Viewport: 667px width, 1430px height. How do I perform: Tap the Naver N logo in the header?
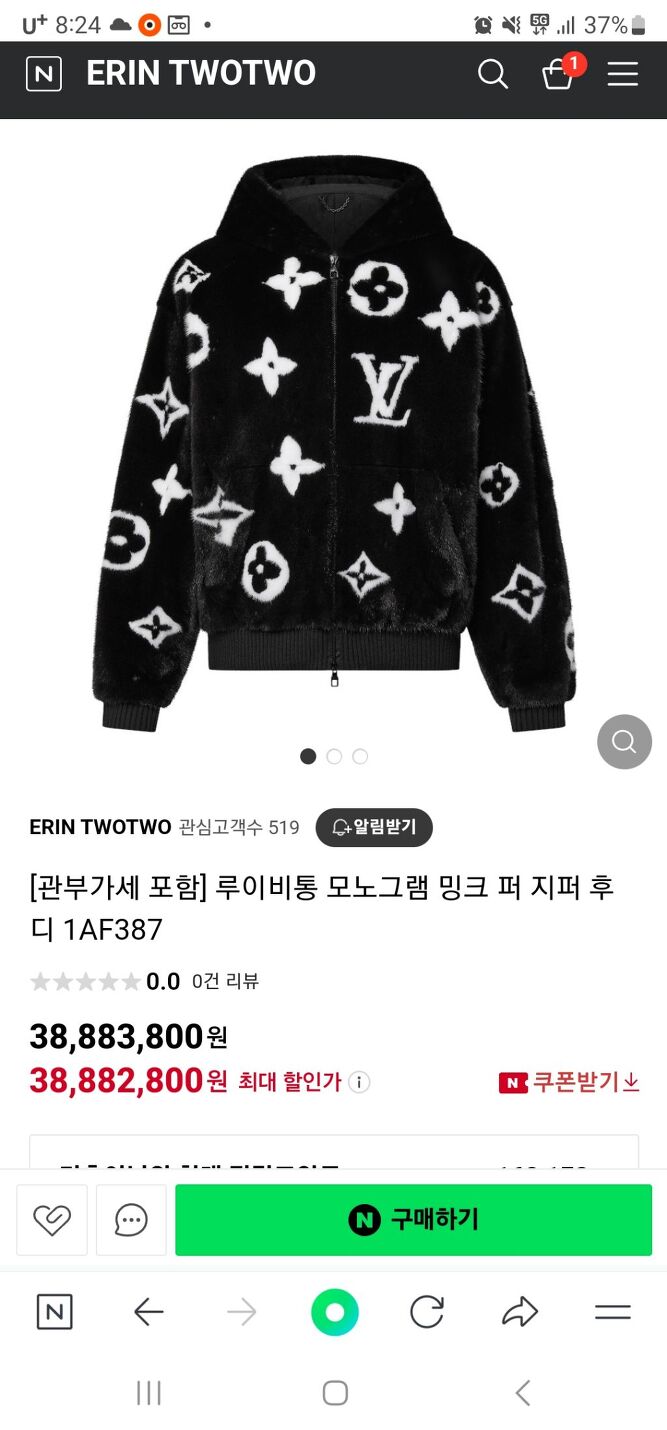[x=44, y=74]
